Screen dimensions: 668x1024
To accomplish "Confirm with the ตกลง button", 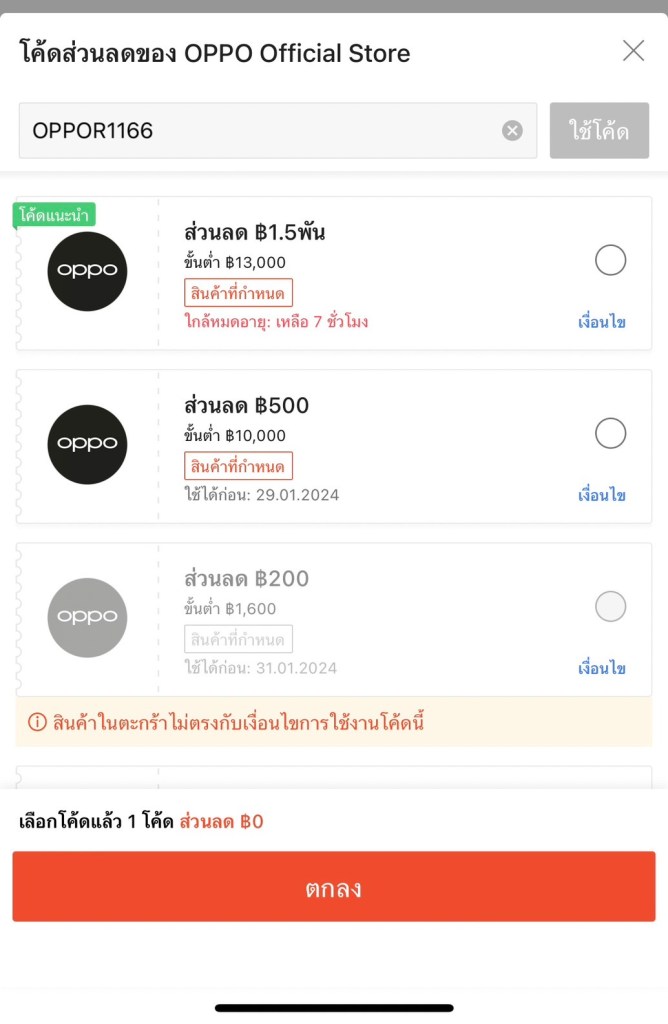I will coord(334,887).
